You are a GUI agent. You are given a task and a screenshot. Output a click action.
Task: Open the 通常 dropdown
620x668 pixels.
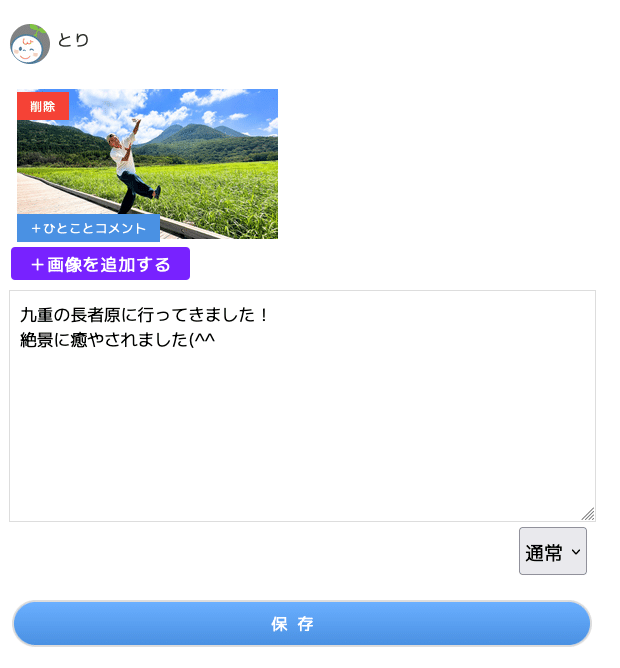tap(552, 552)
